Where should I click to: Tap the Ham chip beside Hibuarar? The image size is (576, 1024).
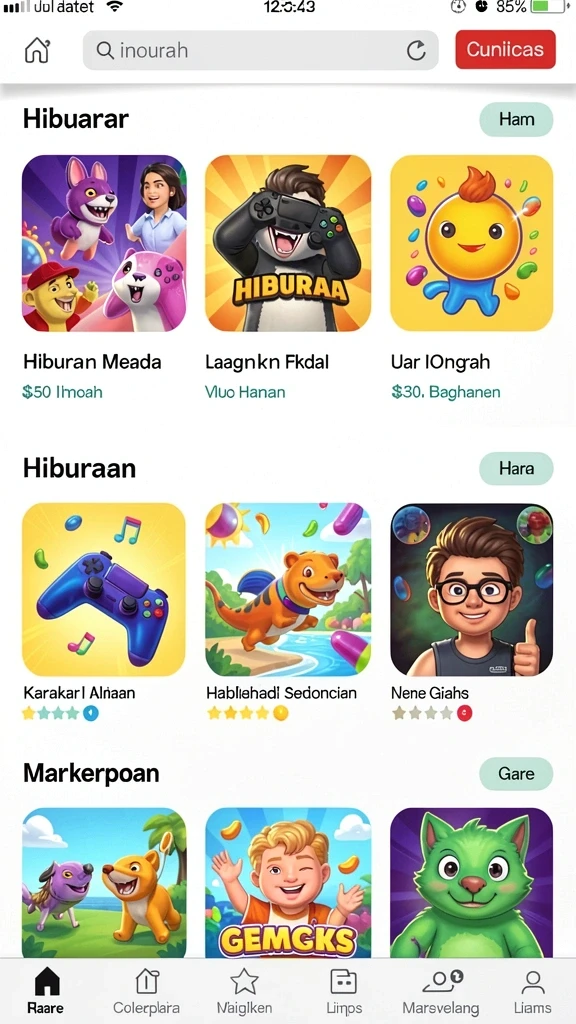(x=517, y=120)
